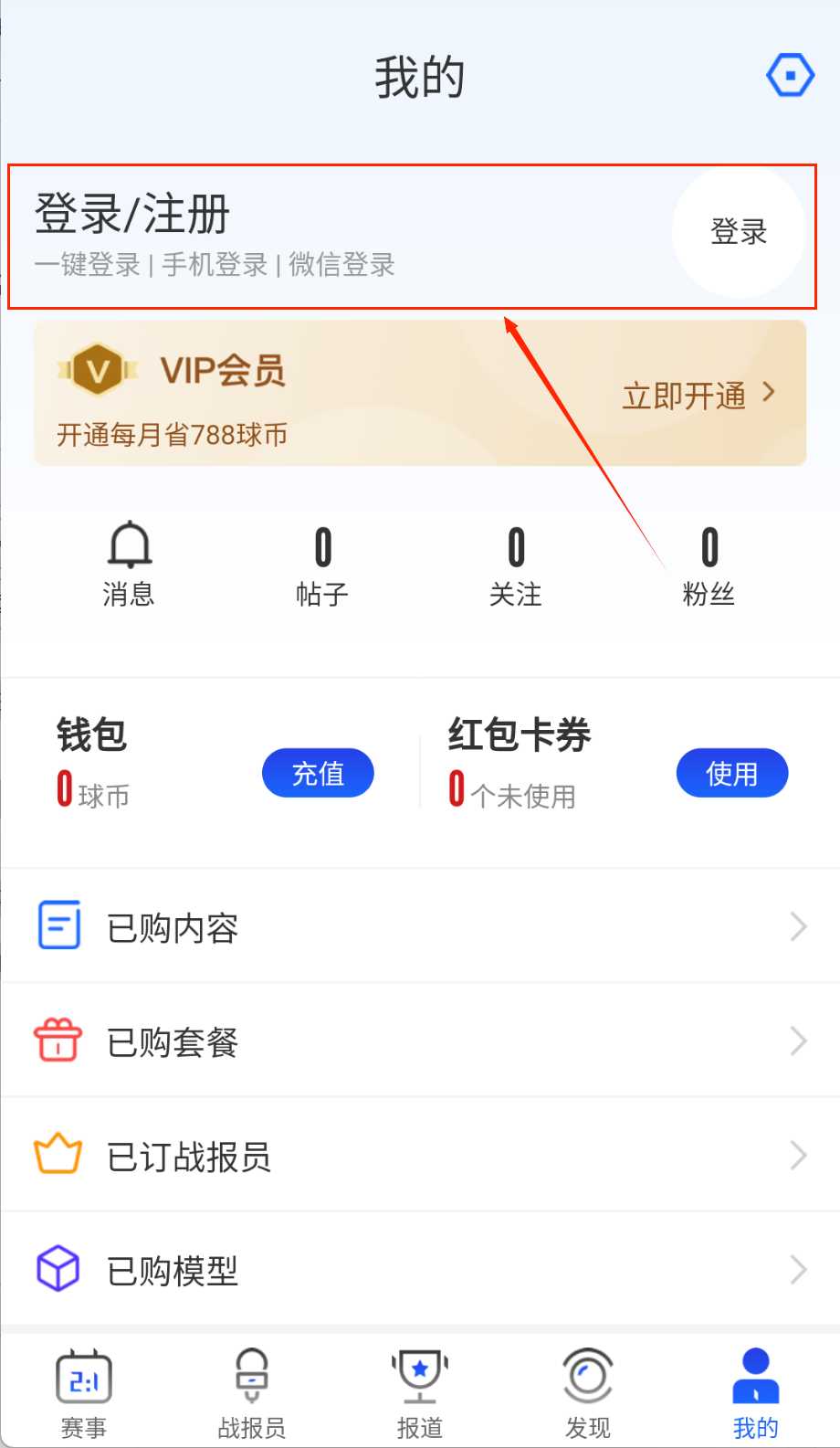Open the 消息 bell

coord(130,564)
